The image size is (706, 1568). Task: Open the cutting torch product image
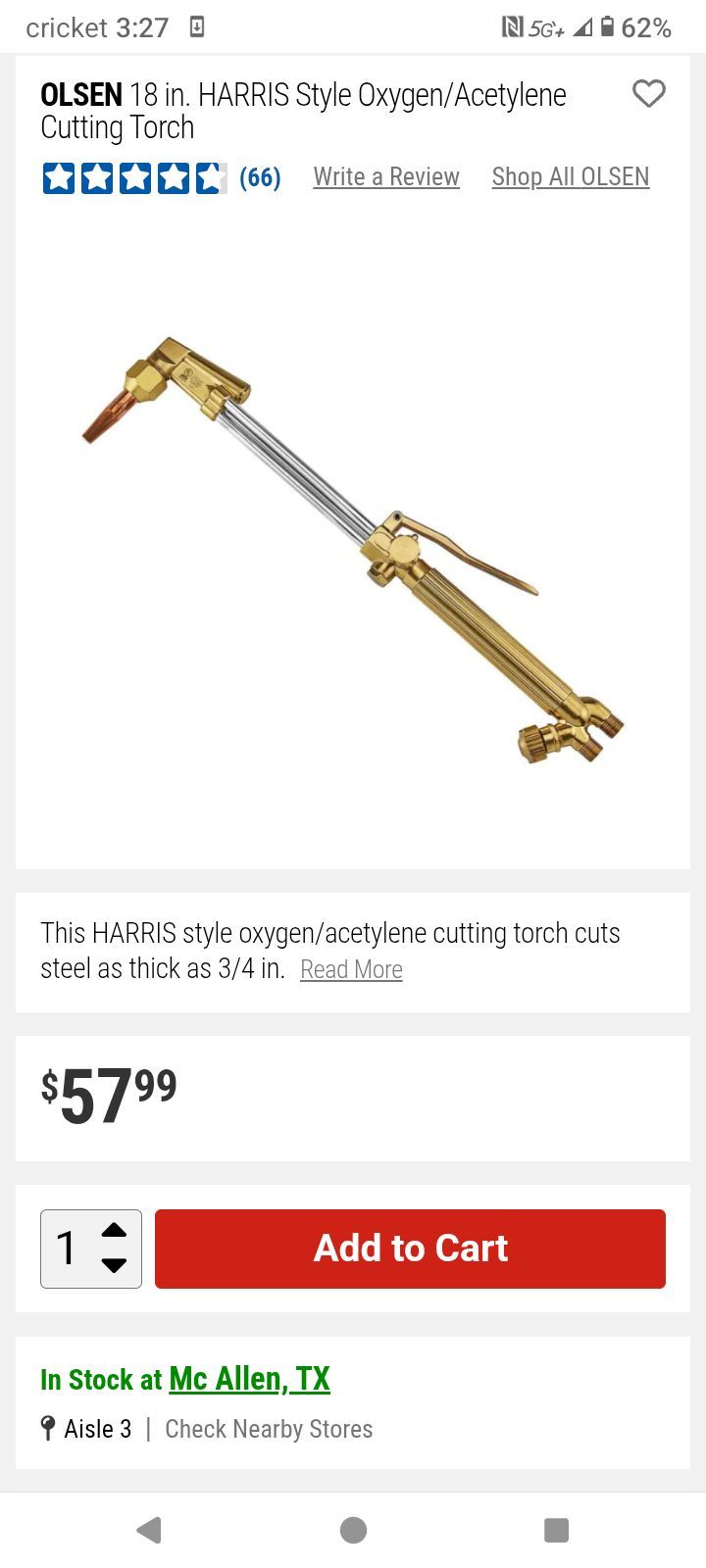tap(353, 549)
